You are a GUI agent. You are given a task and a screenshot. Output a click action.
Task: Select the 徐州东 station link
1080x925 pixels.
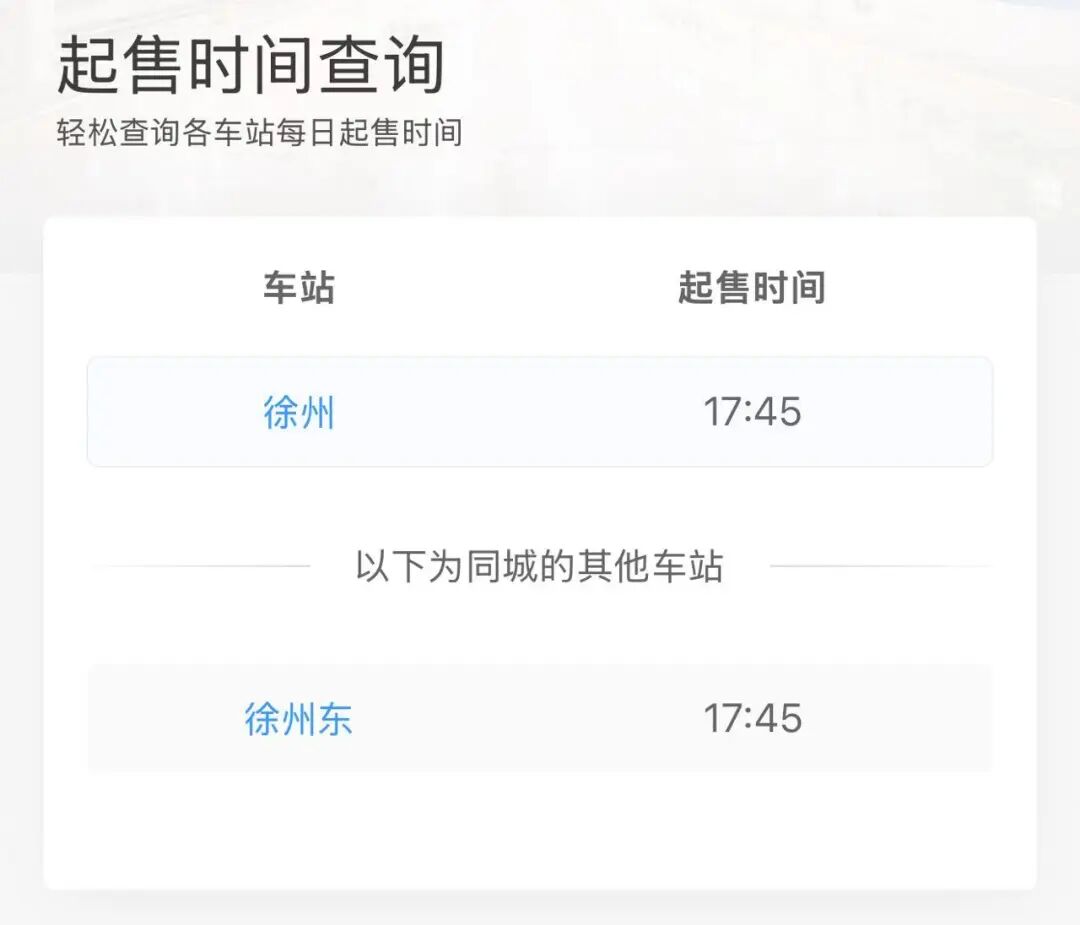click(x=298, y=719)
